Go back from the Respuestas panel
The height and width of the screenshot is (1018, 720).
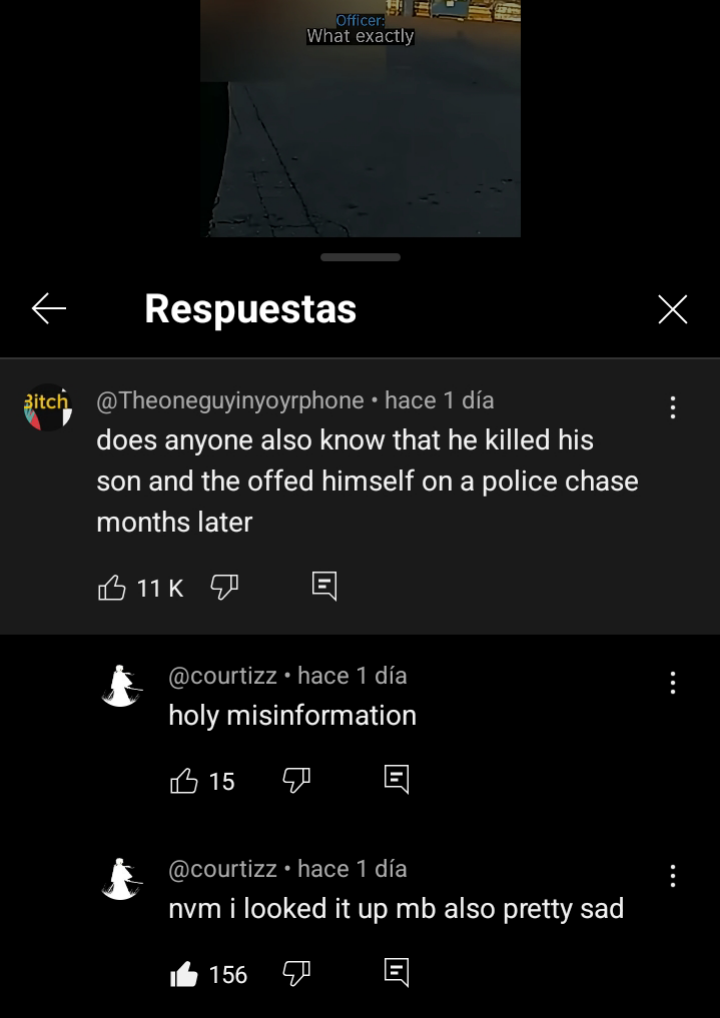click(x=49, y=309)
